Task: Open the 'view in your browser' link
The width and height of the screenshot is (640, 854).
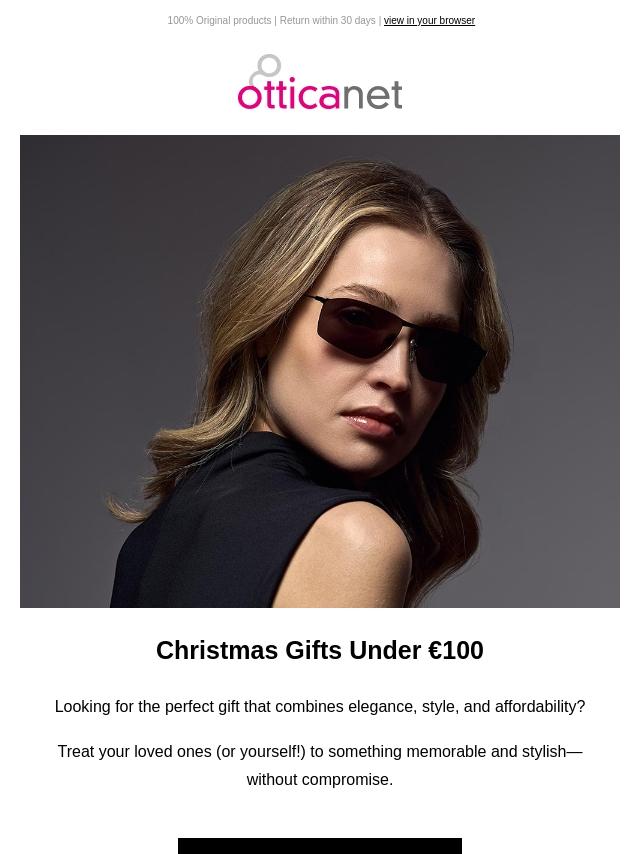Action: click(429, 21)
